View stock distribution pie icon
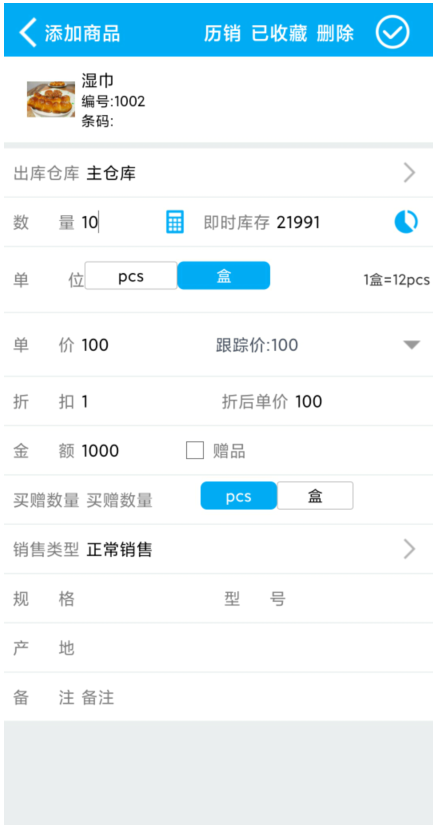 (406, 222)
